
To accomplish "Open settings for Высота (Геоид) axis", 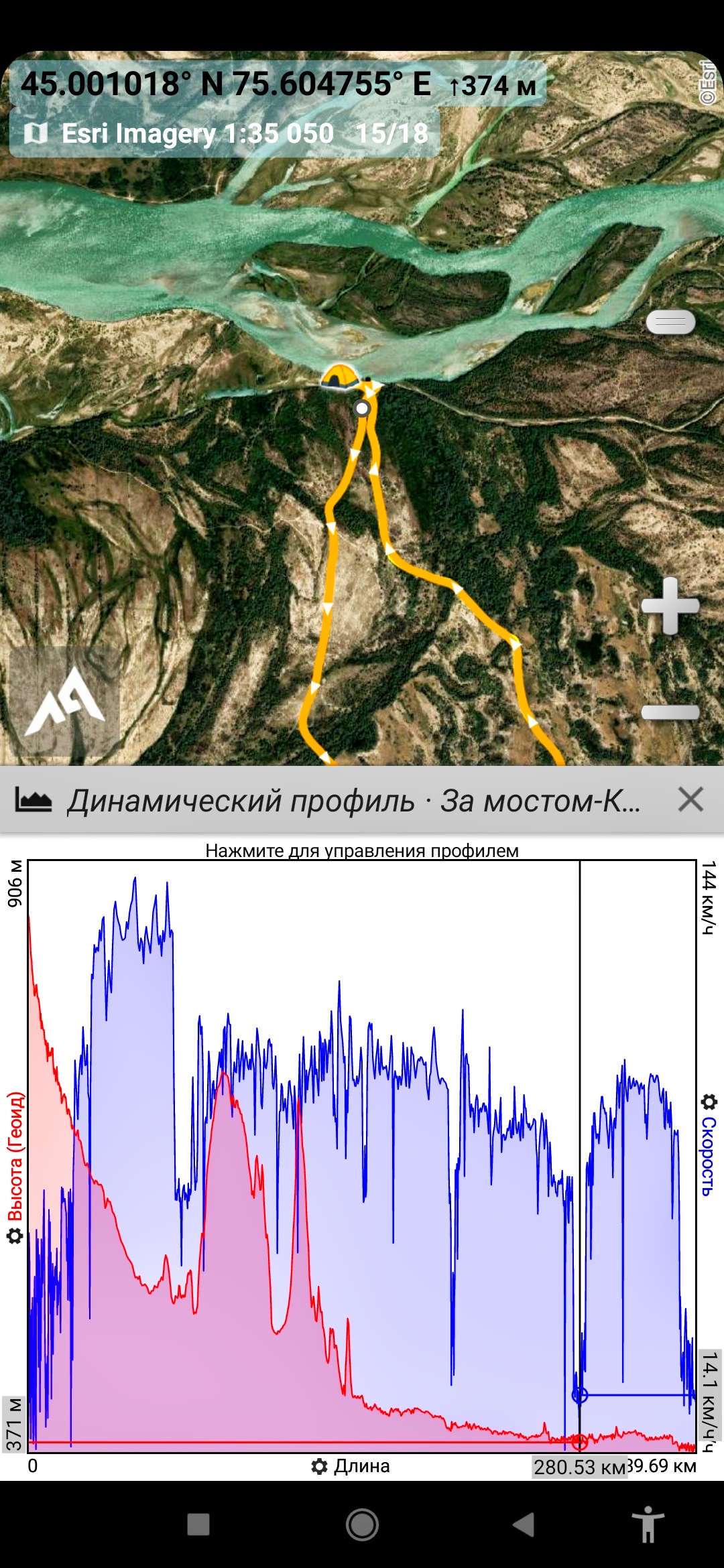I will tap(15, 1236).
